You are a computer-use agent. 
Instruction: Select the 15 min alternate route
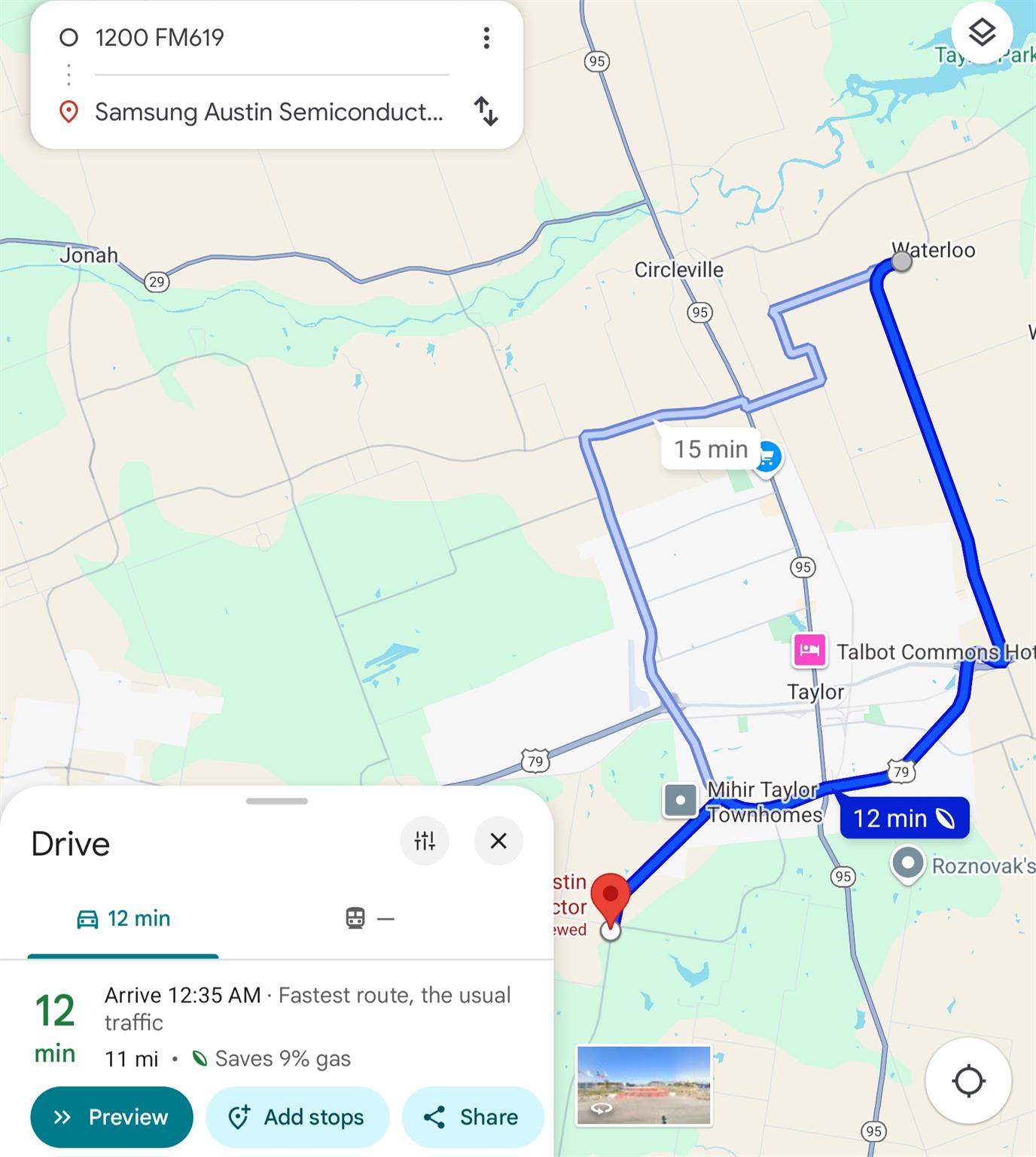point(710,449)
